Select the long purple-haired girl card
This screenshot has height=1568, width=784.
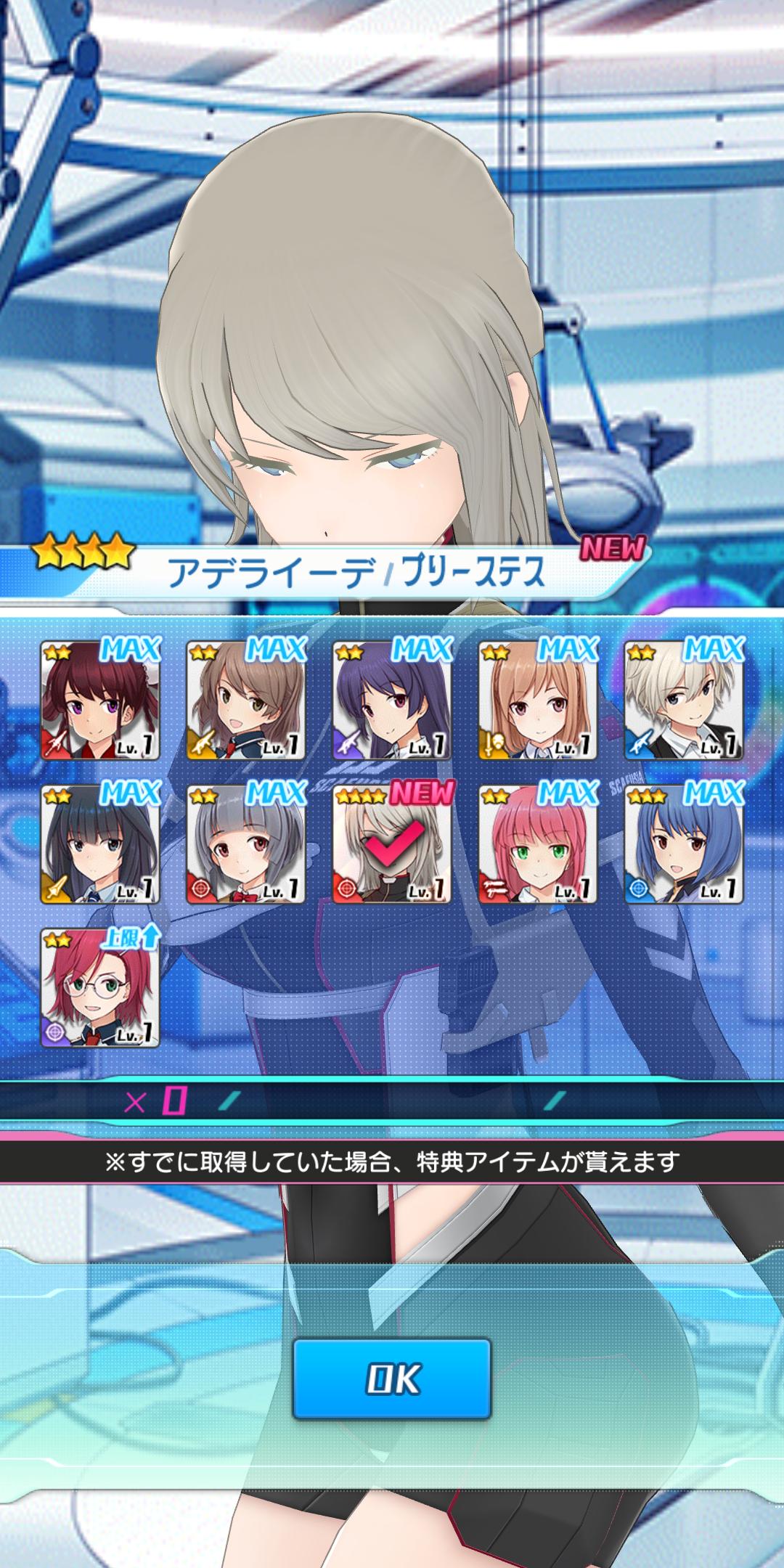pos(392,701)
